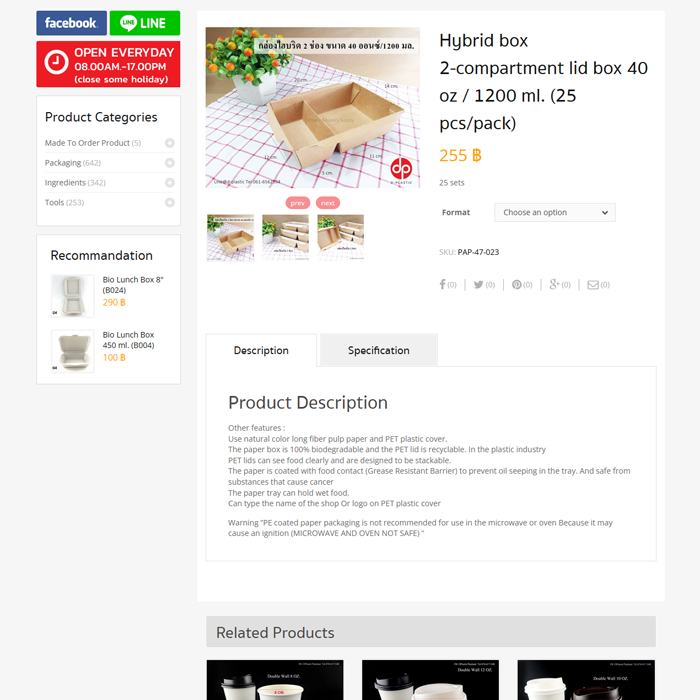Show the next product image
The image size is (700, 700).
click(328, 203)
